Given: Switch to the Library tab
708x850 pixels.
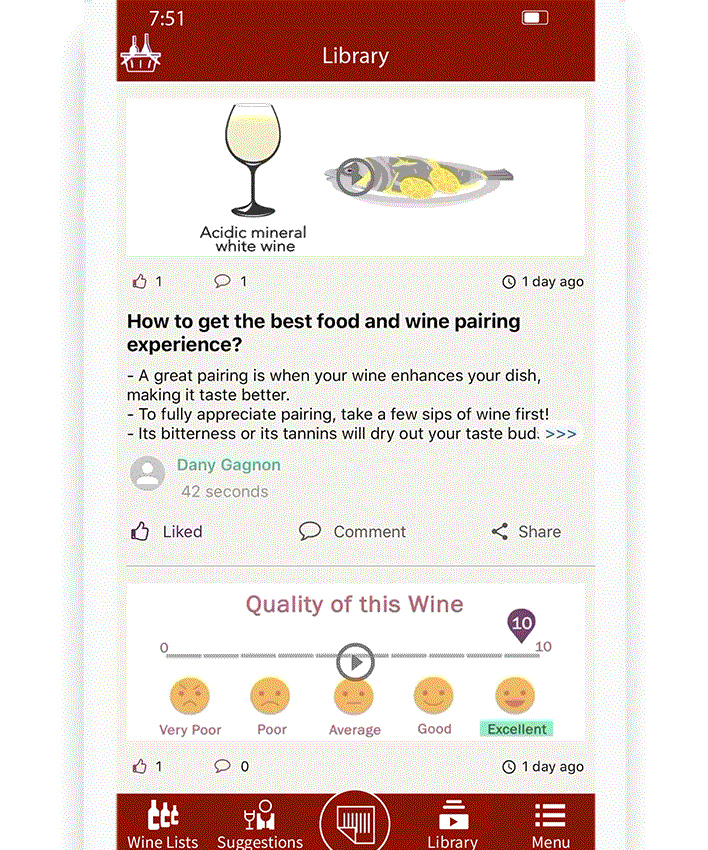Looking at the screenshot, I should point(452,824).
